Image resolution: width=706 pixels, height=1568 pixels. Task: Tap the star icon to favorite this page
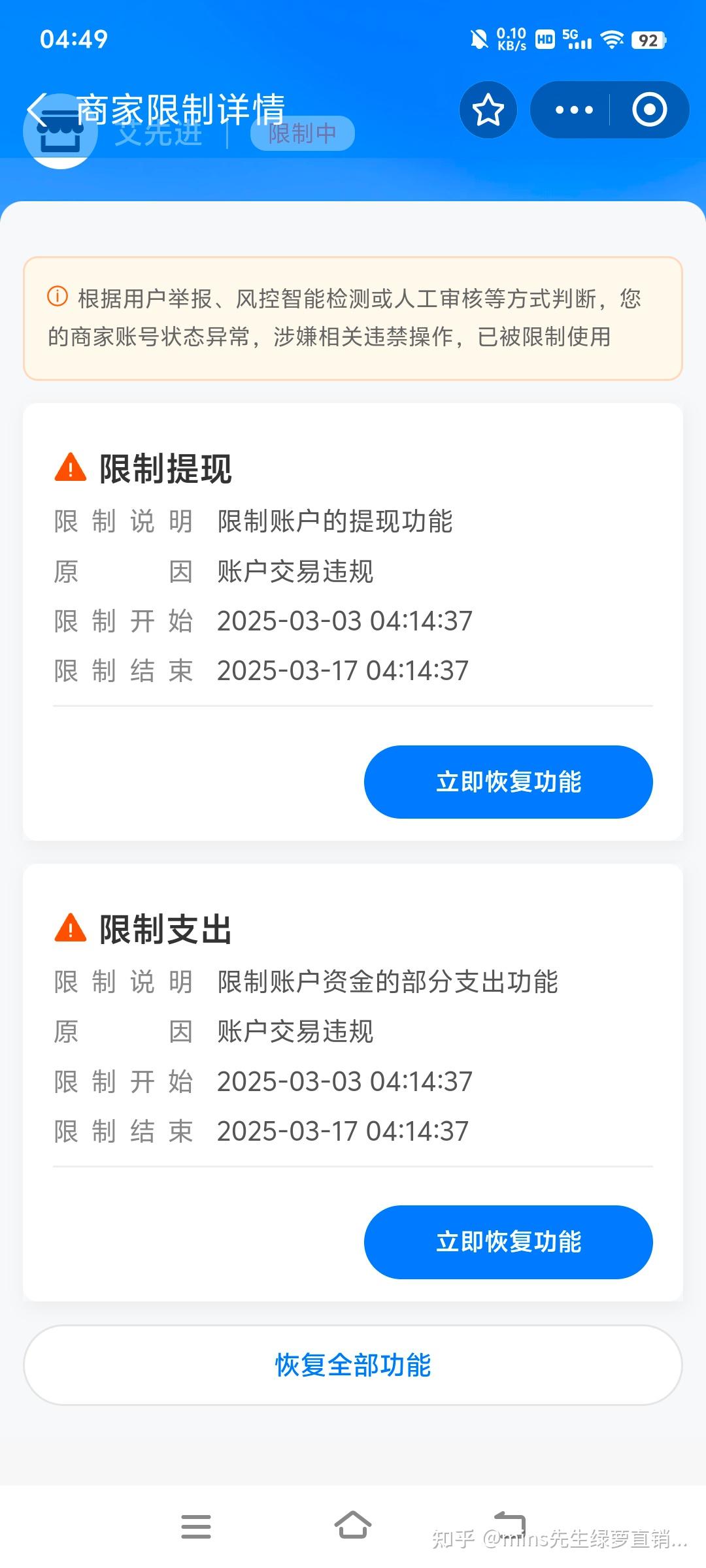pos(488,110)
